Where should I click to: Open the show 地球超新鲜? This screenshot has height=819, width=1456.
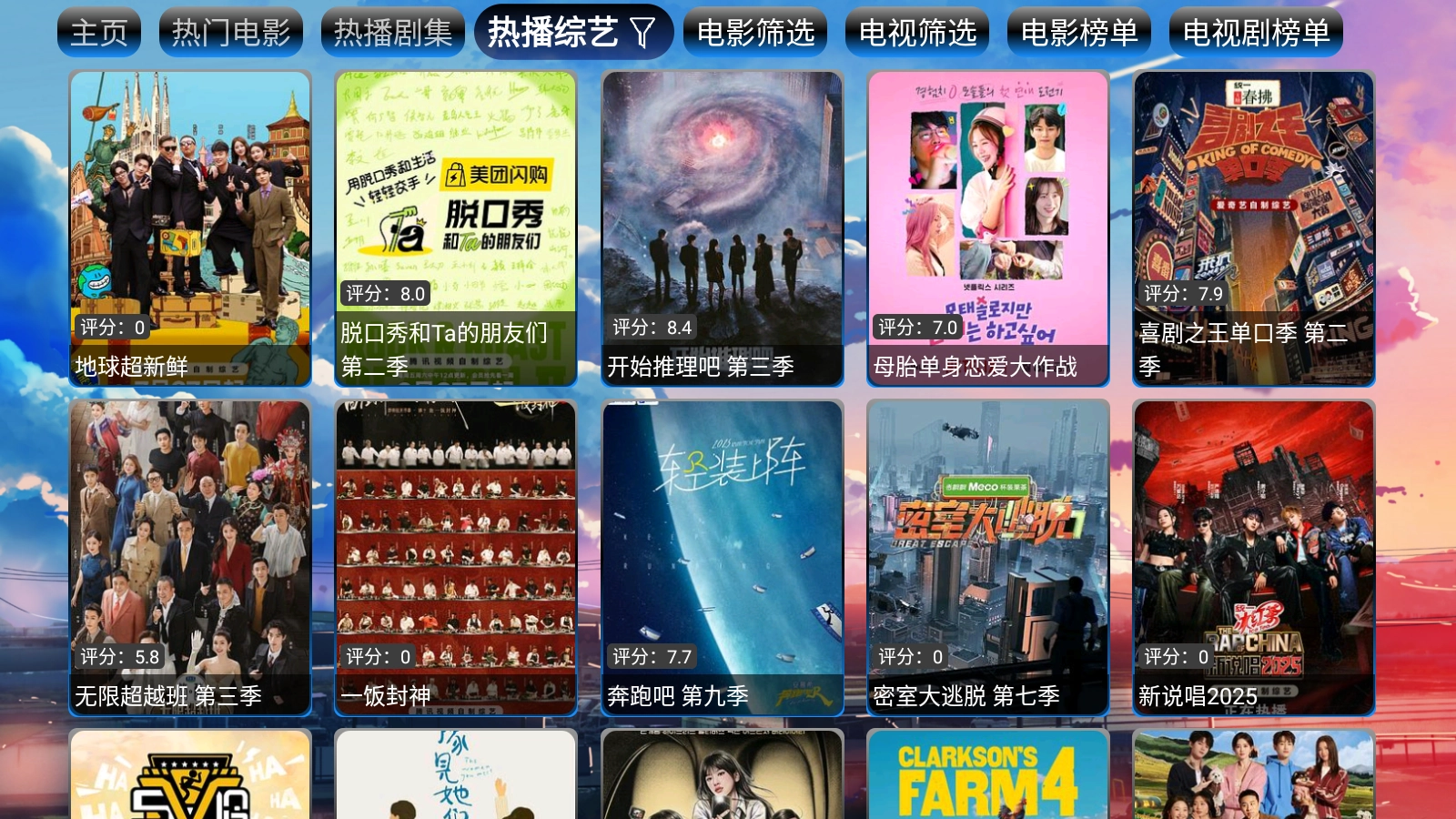click(190, 227)
